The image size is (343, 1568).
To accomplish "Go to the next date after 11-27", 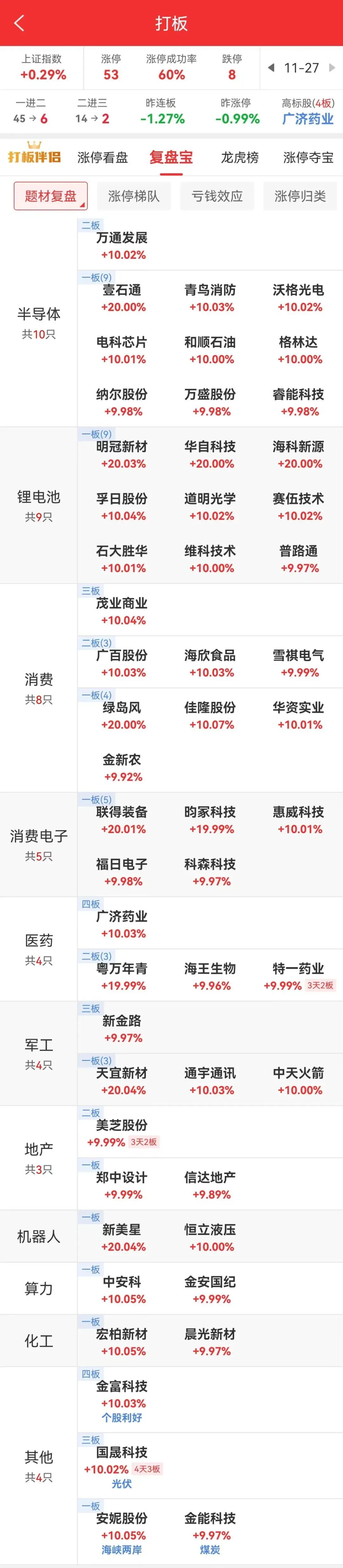I will 332,68.
